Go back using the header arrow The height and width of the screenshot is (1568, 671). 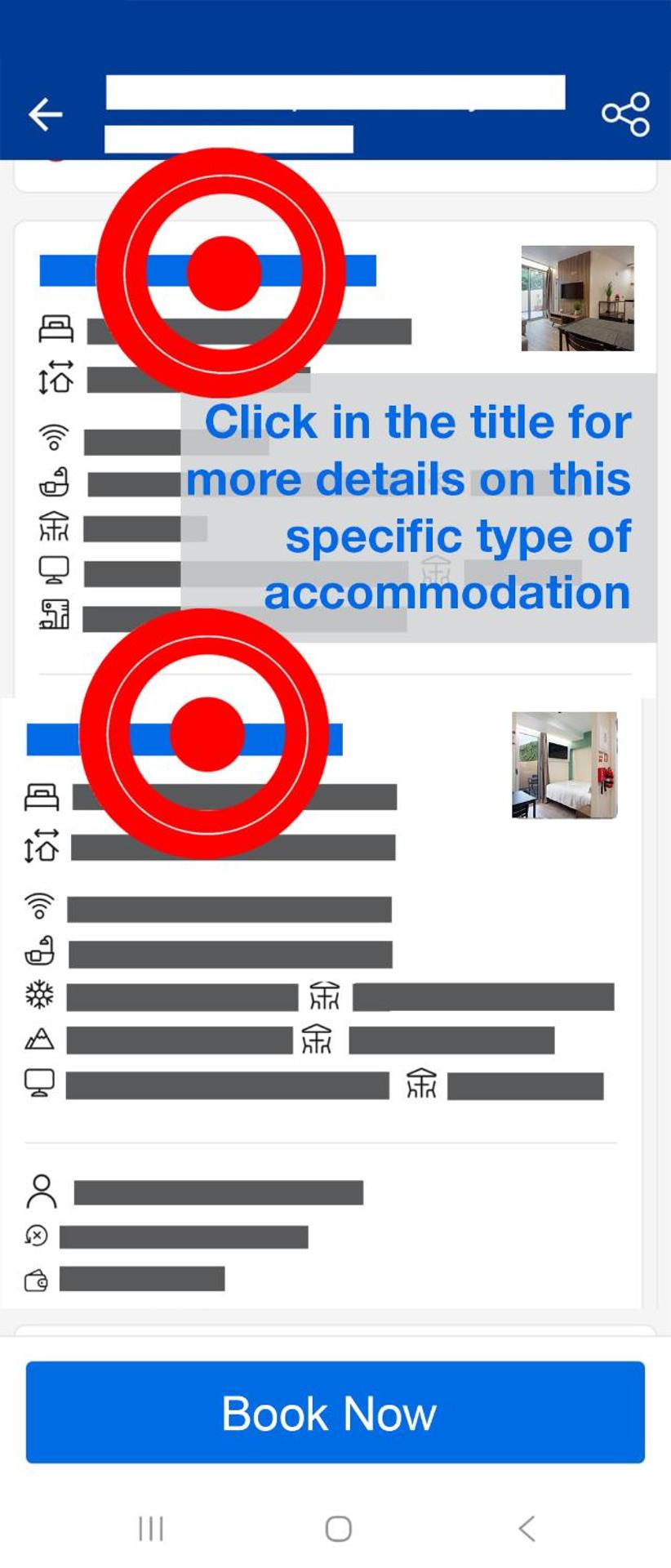click(46, 114)
